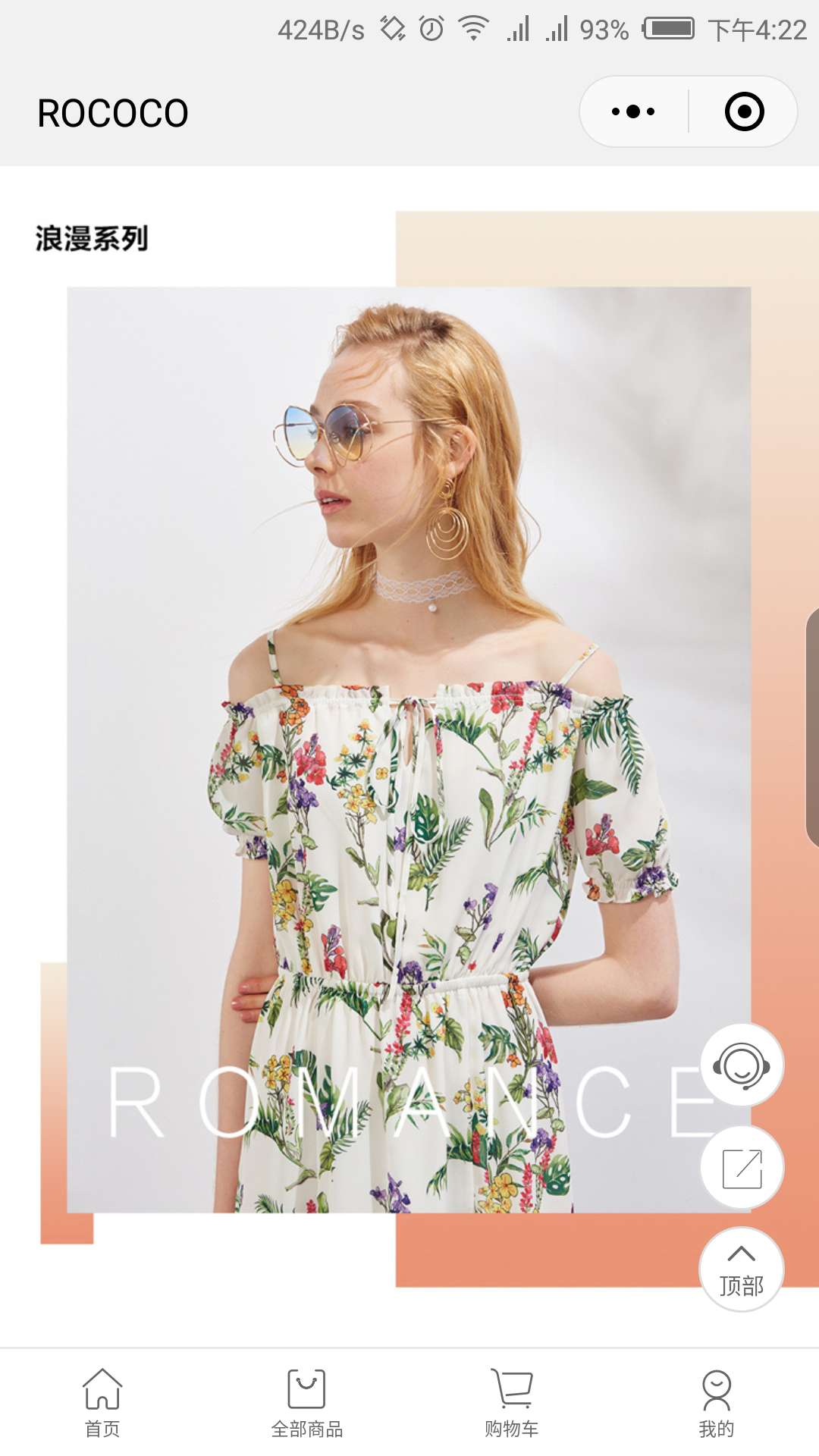Go to the 购物车 tab
Viewport: 819px width, 1456px height.
[x=512, y=1403]
